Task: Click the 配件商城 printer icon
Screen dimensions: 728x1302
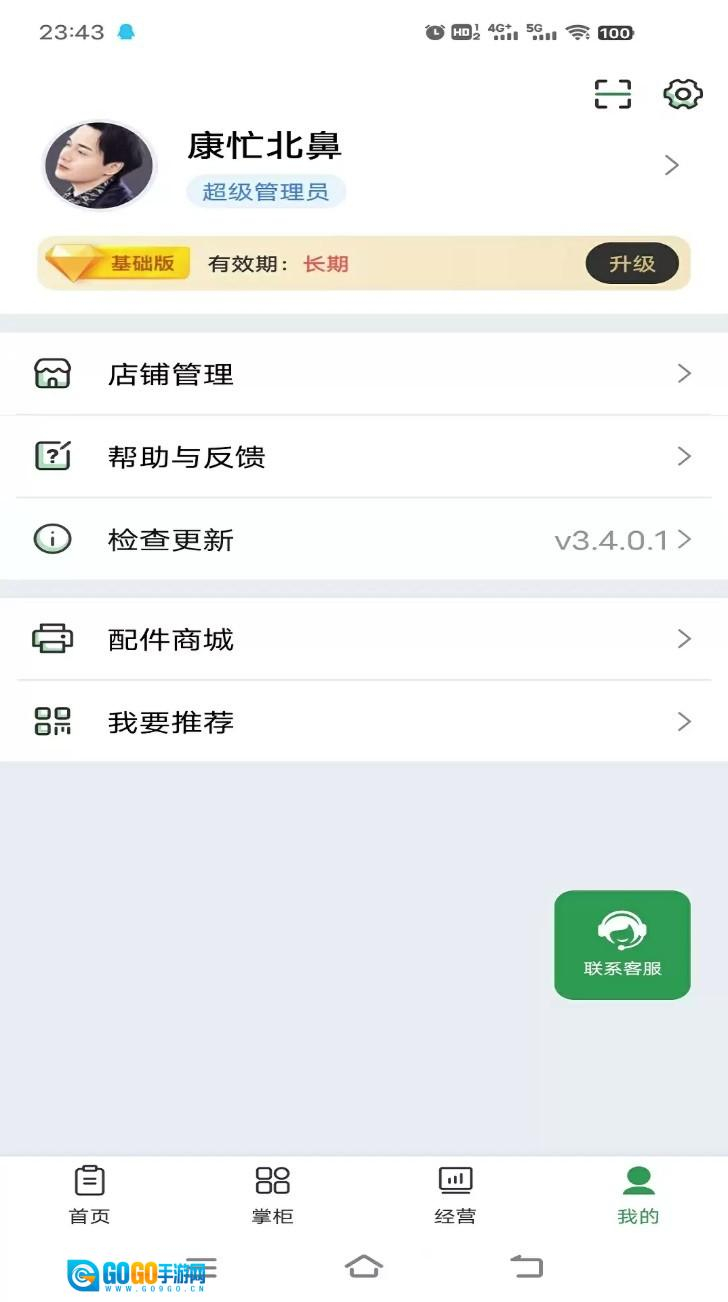Action: [53, 639]
